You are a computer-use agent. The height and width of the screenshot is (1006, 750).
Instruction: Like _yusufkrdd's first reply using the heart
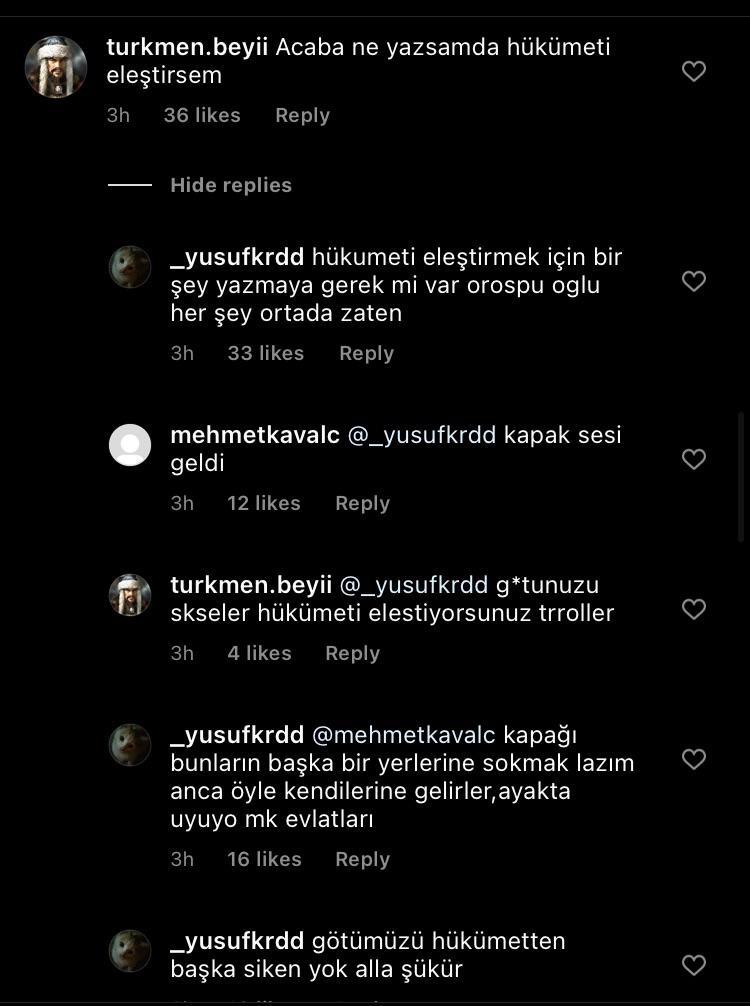click(694, 282)
